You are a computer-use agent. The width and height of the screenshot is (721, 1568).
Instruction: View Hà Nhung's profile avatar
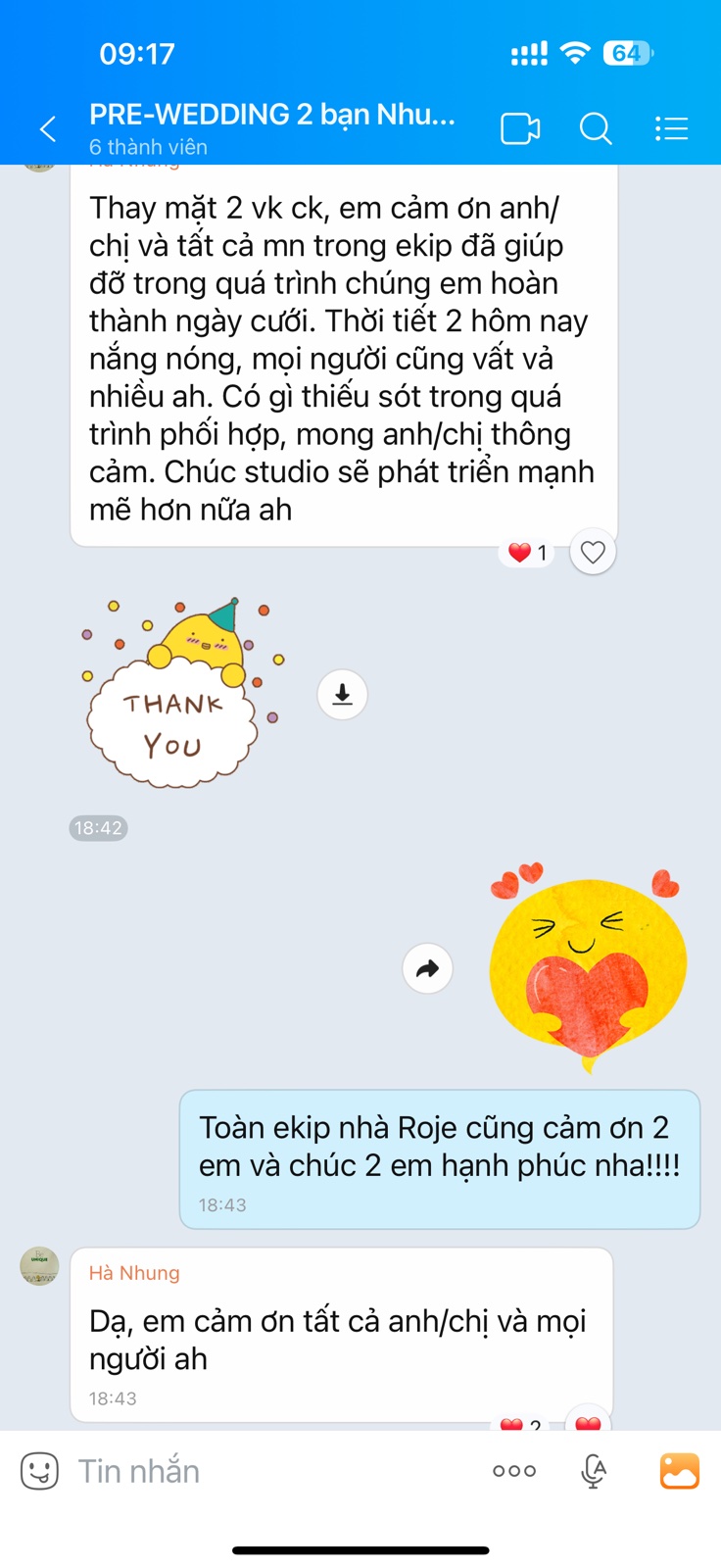tap(39, 1266)
